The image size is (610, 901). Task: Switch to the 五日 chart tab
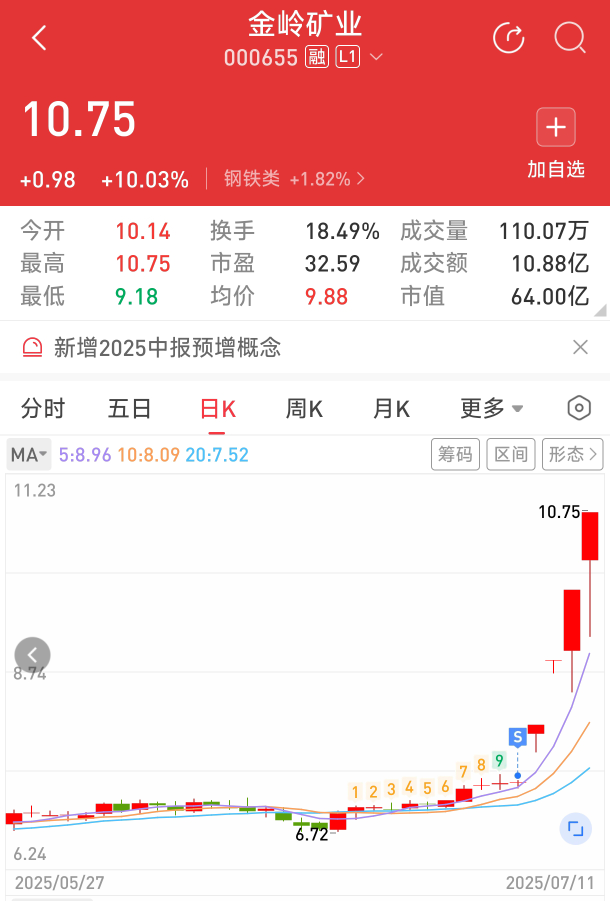tap(129, 408)
